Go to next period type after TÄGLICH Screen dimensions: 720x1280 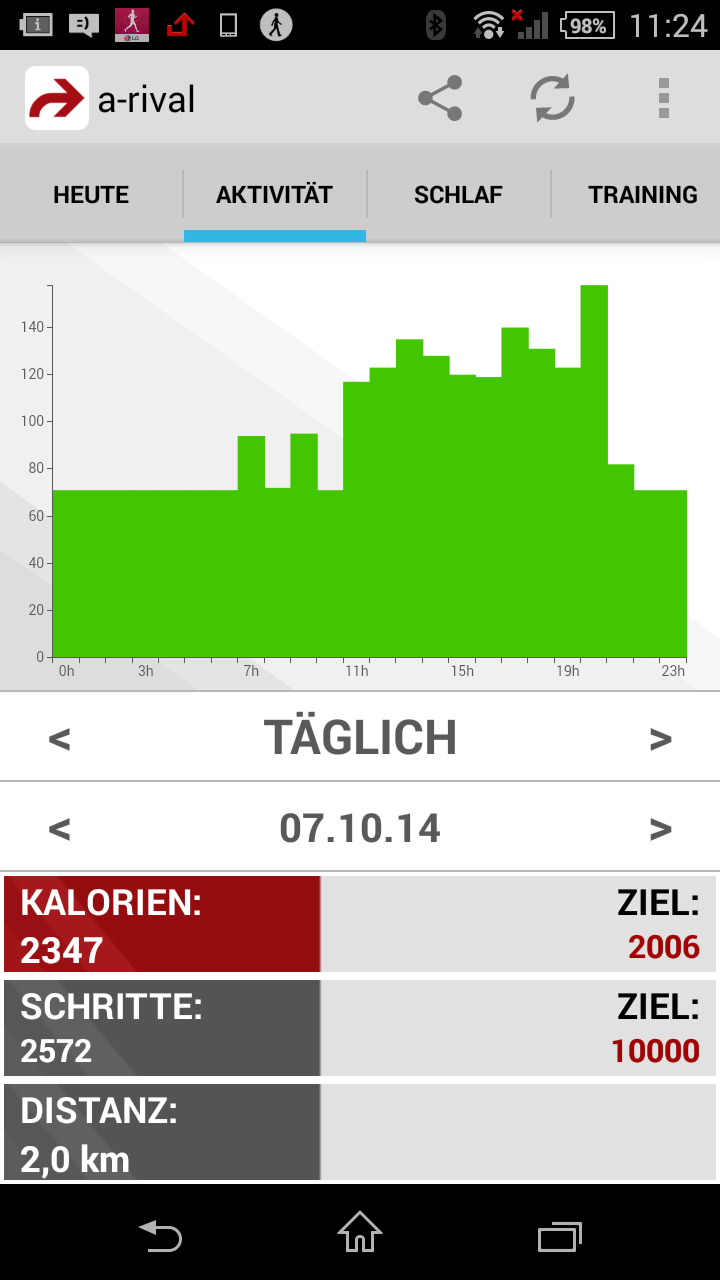[660, 739]
